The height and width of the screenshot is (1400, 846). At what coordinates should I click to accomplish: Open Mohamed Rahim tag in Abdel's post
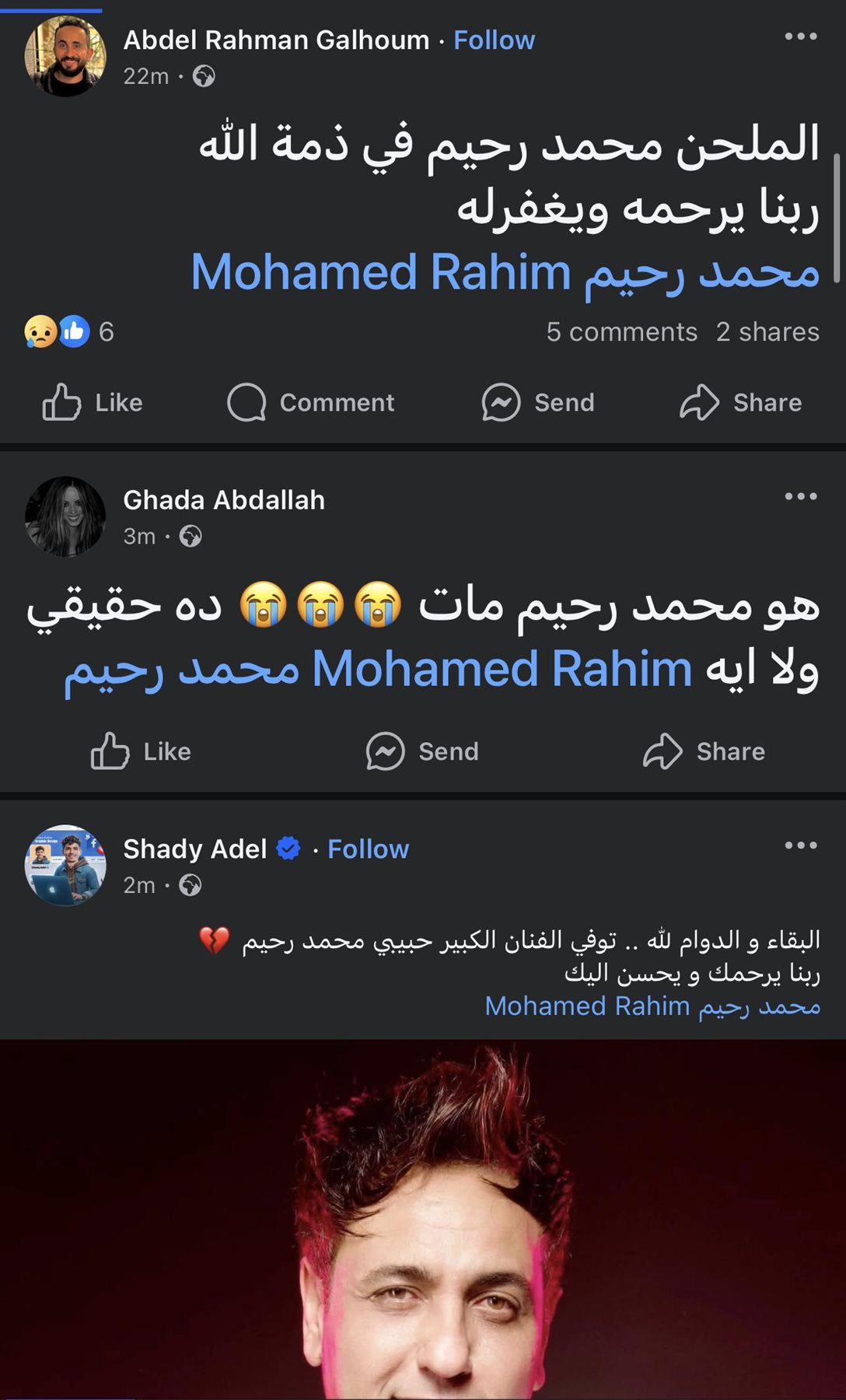click(505, 273)
